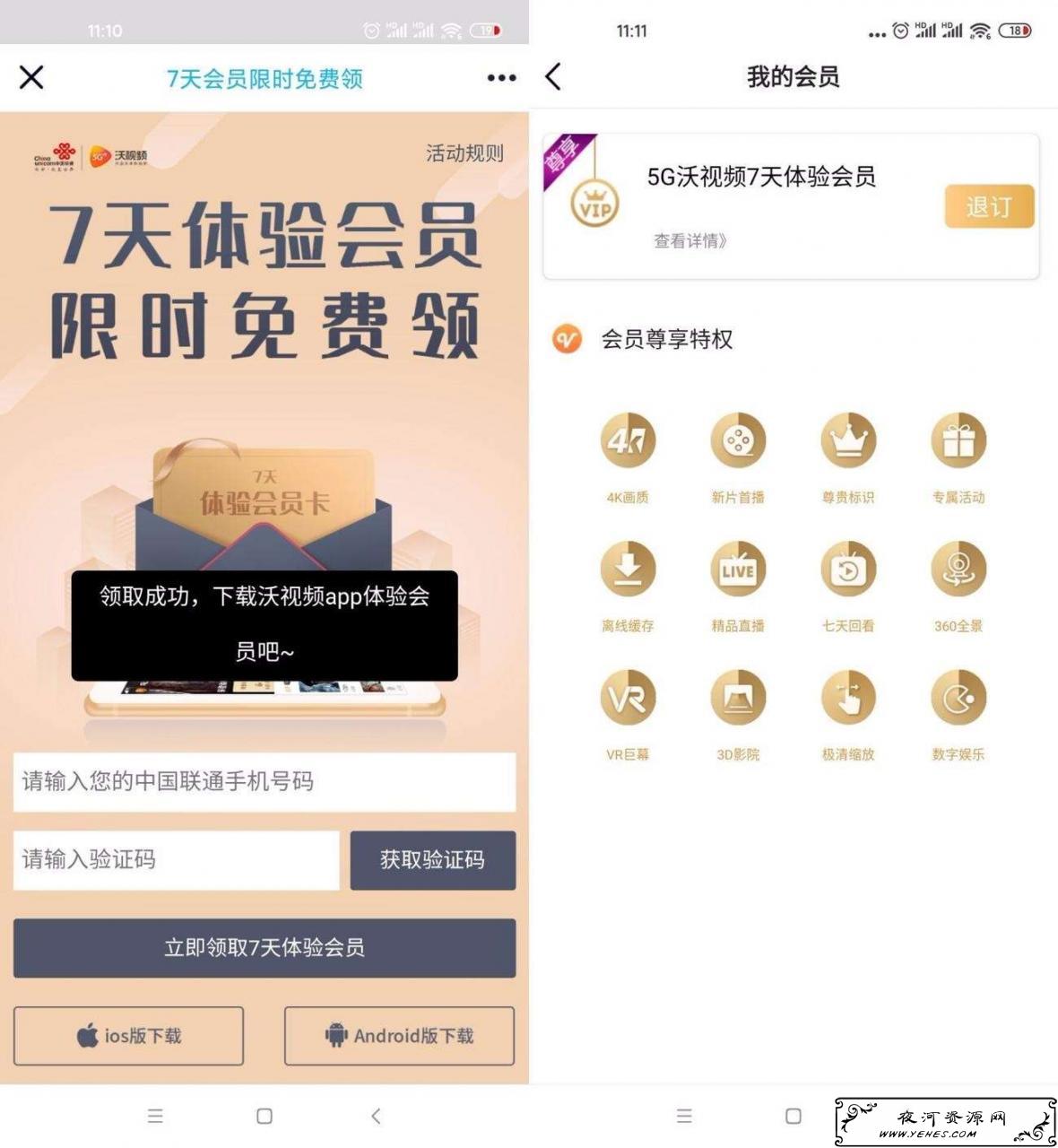Tap 立即领取7天体验会员
This screenshot has width=1058, height=1148.
(x=264, y=948)
